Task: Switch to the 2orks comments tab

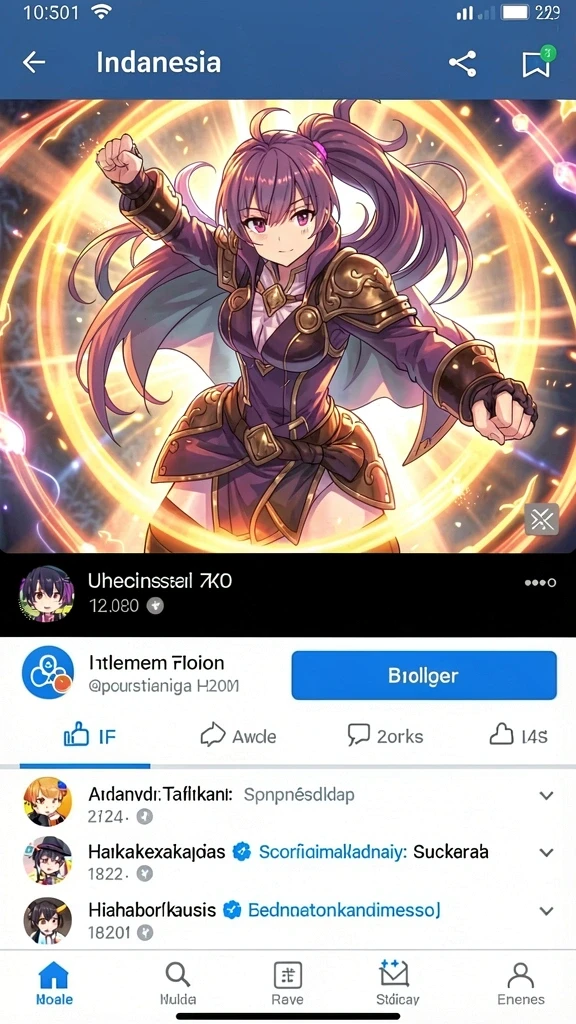Action: pyautogui.click(x=385, y=737)
